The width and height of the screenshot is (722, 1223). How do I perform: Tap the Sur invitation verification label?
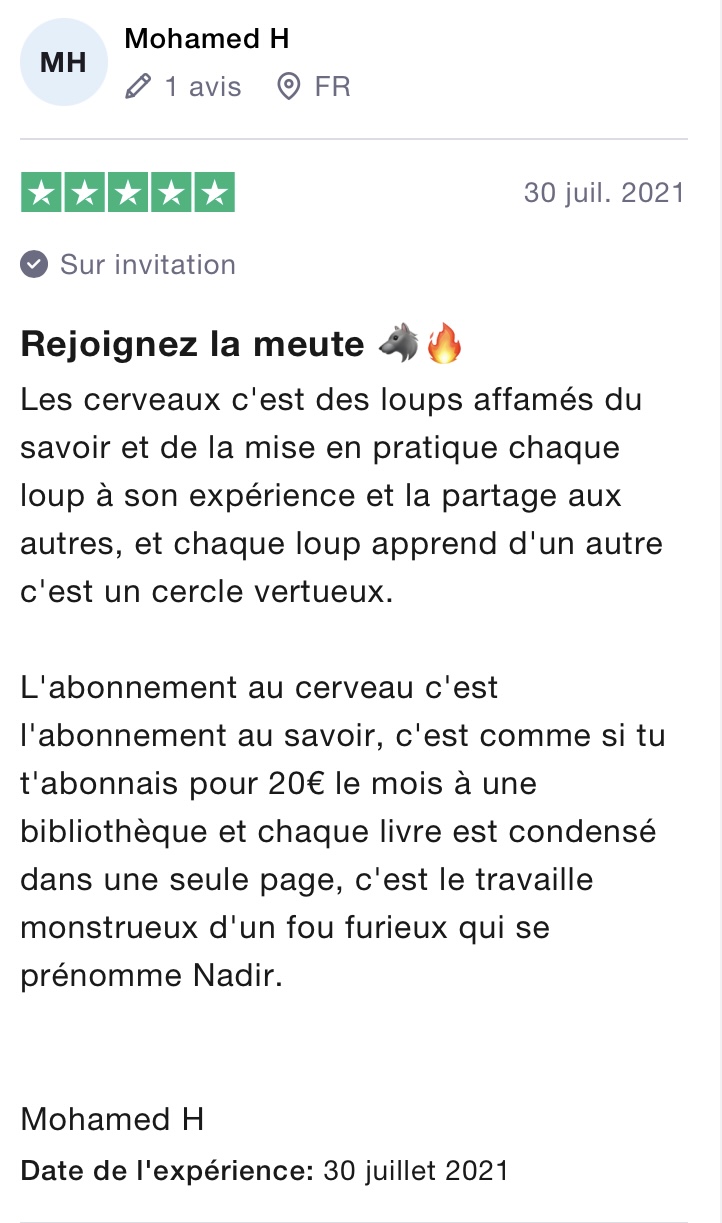[x=128, y=265]
